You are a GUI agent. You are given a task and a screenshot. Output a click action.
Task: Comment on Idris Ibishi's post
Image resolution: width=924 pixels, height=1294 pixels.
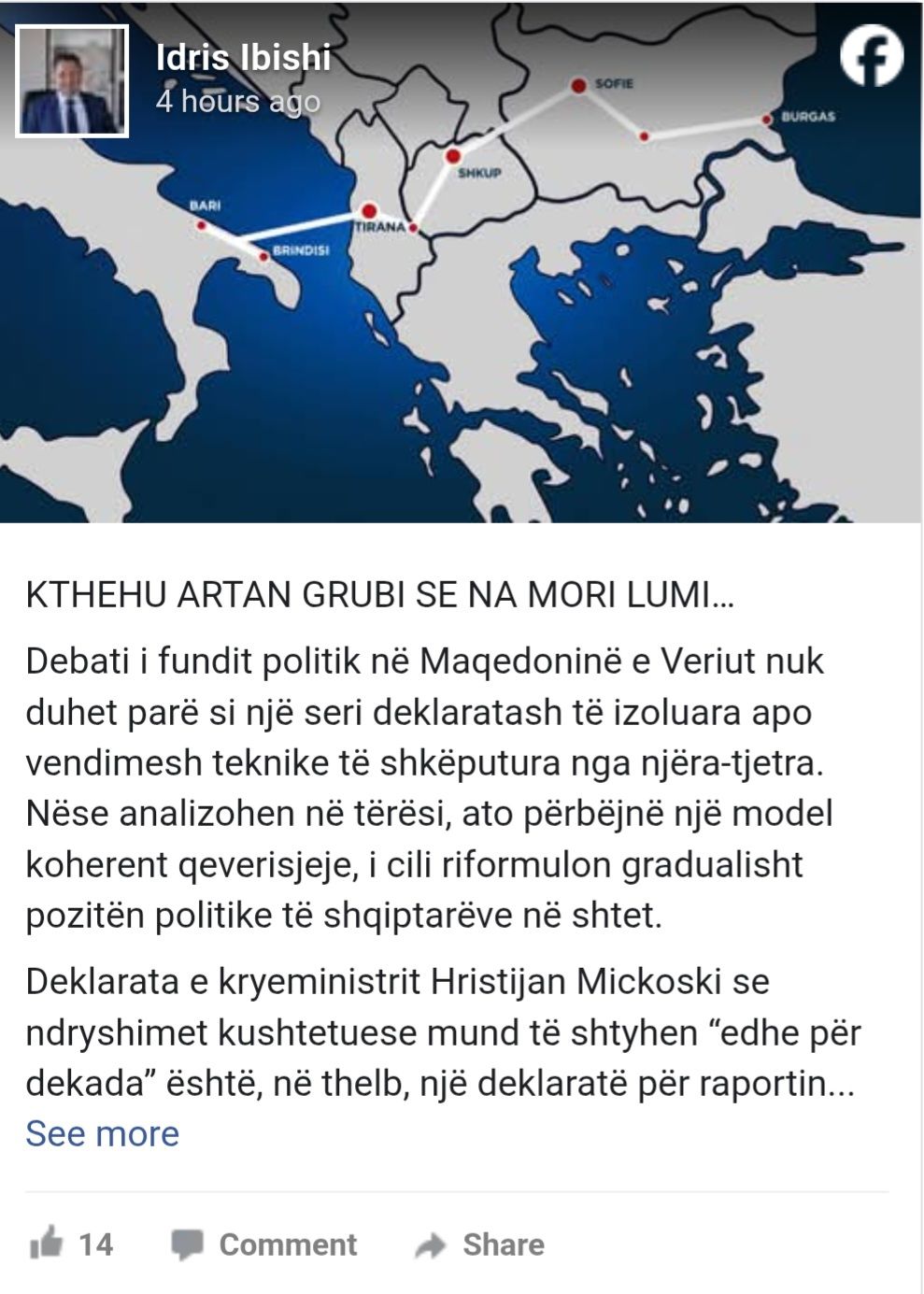264,1244
